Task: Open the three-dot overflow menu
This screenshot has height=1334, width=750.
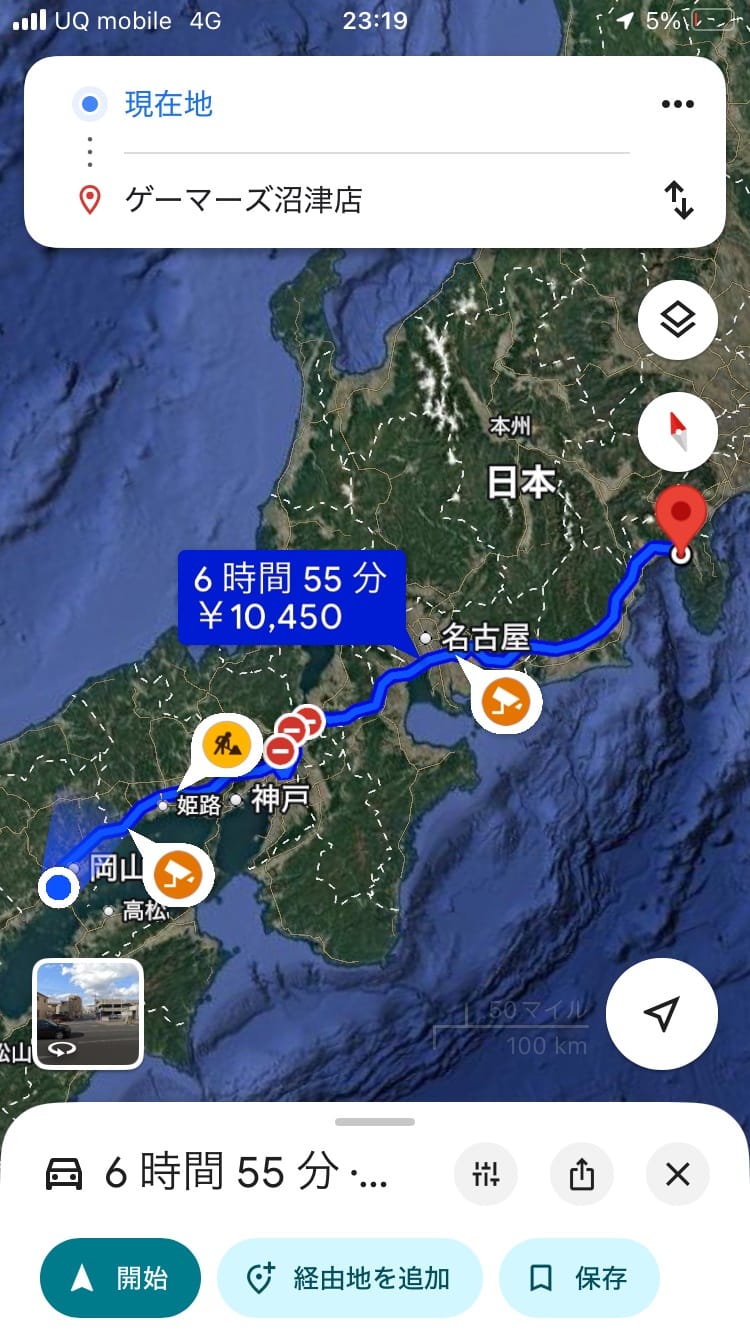Action: [677, 104]
